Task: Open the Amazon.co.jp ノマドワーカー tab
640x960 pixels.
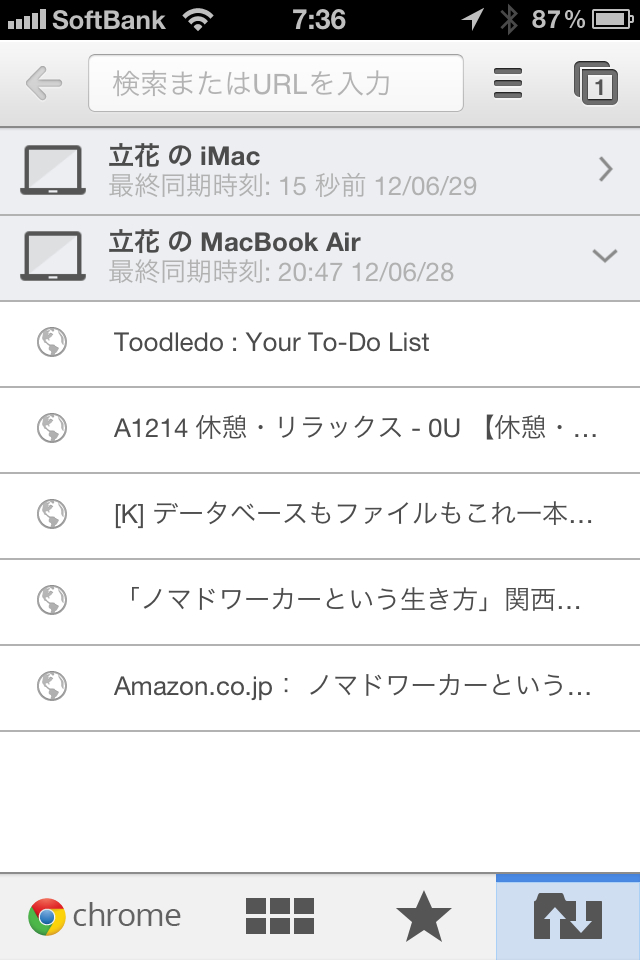Action: (320, 687)
